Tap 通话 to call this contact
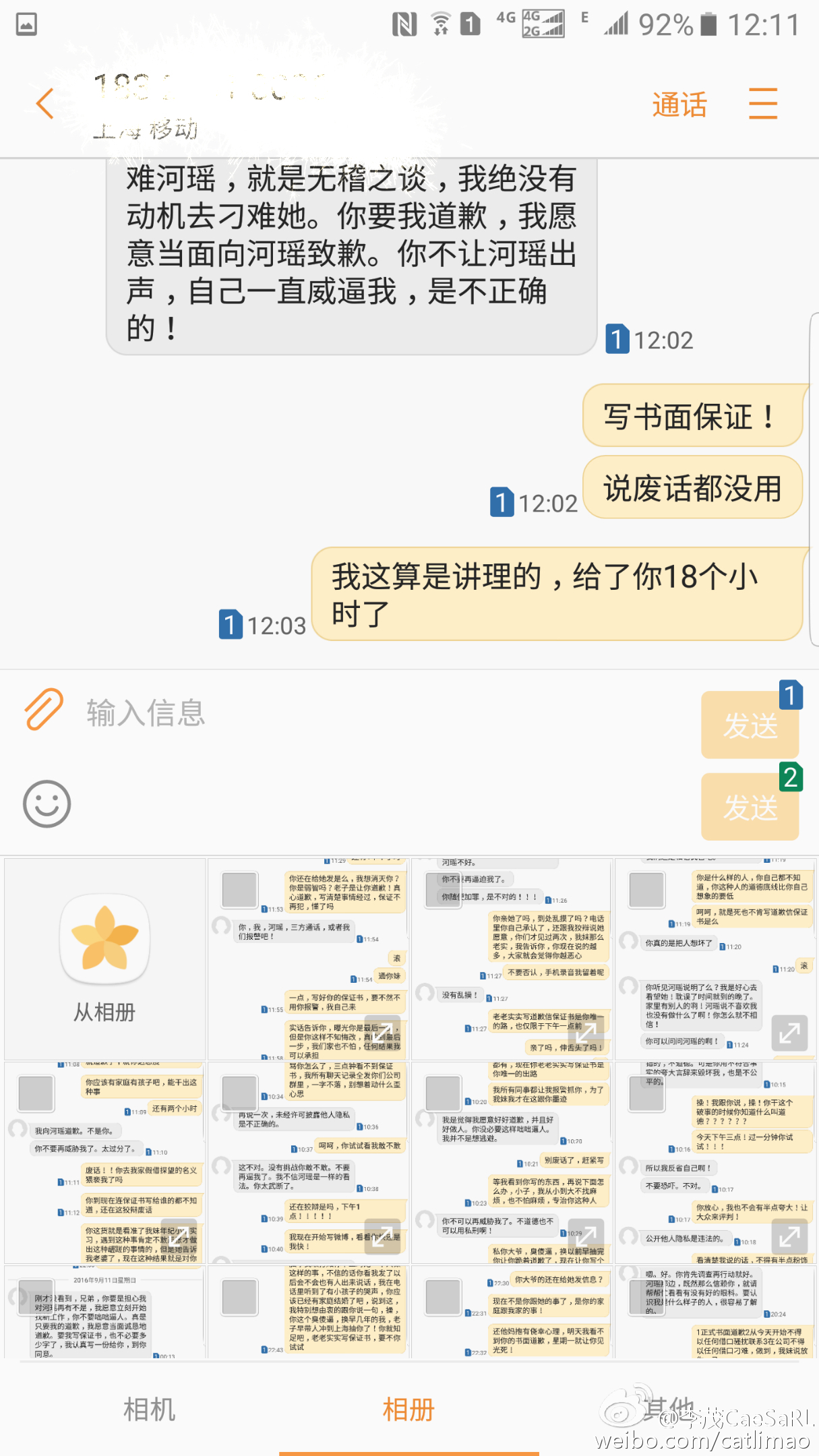 (x=679, y=105)
